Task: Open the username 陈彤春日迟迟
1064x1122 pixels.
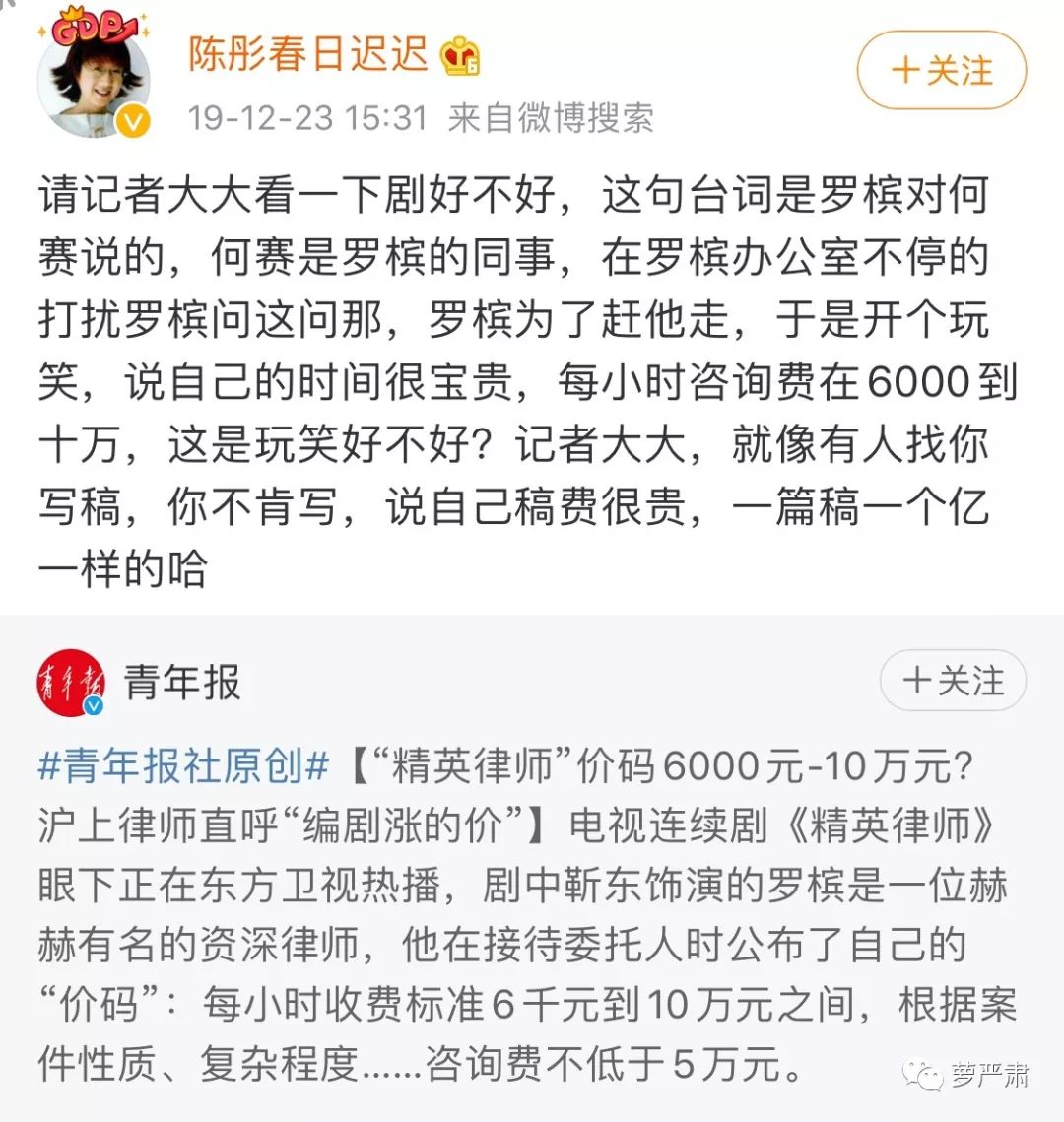Action: point(308,54)
